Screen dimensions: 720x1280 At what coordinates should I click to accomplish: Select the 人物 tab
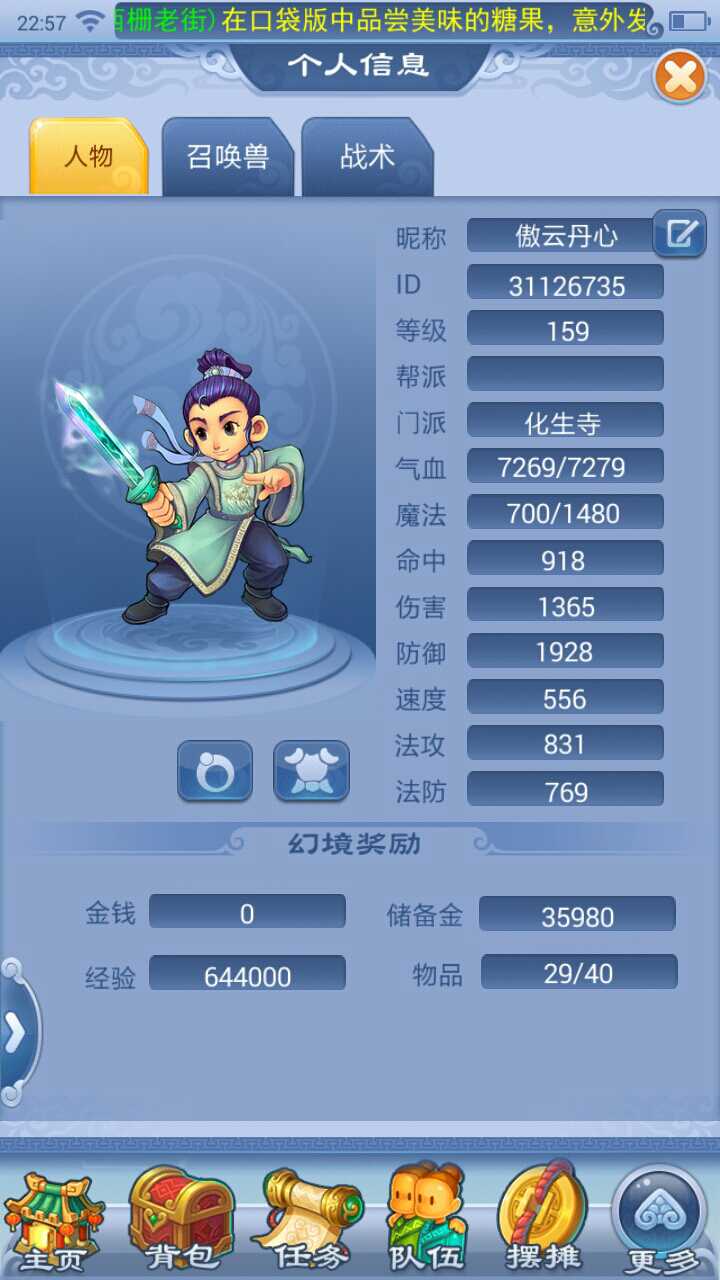click(89, 157)
